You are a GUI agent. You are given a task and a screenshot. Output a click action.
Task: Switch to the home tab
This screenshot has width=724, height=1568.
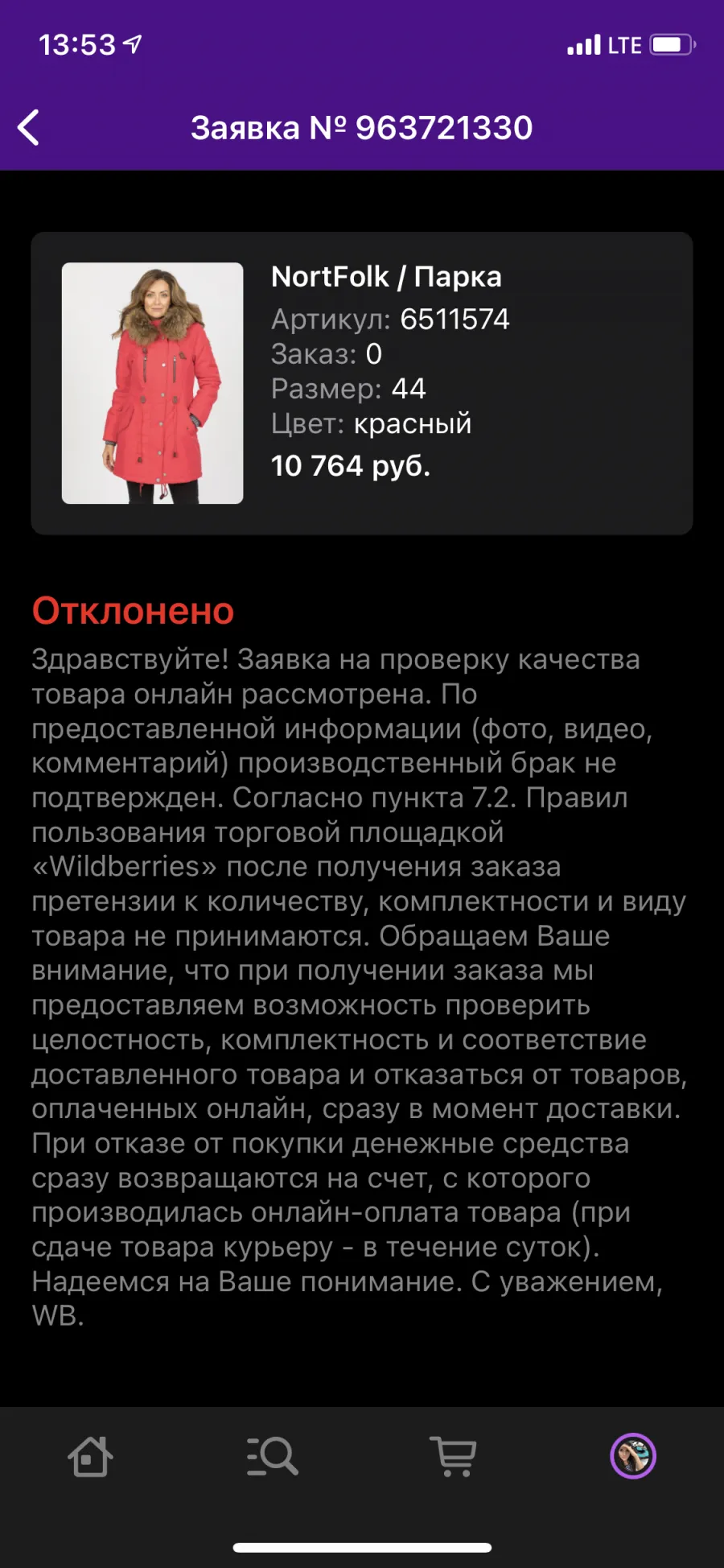tap(90, 1456)
